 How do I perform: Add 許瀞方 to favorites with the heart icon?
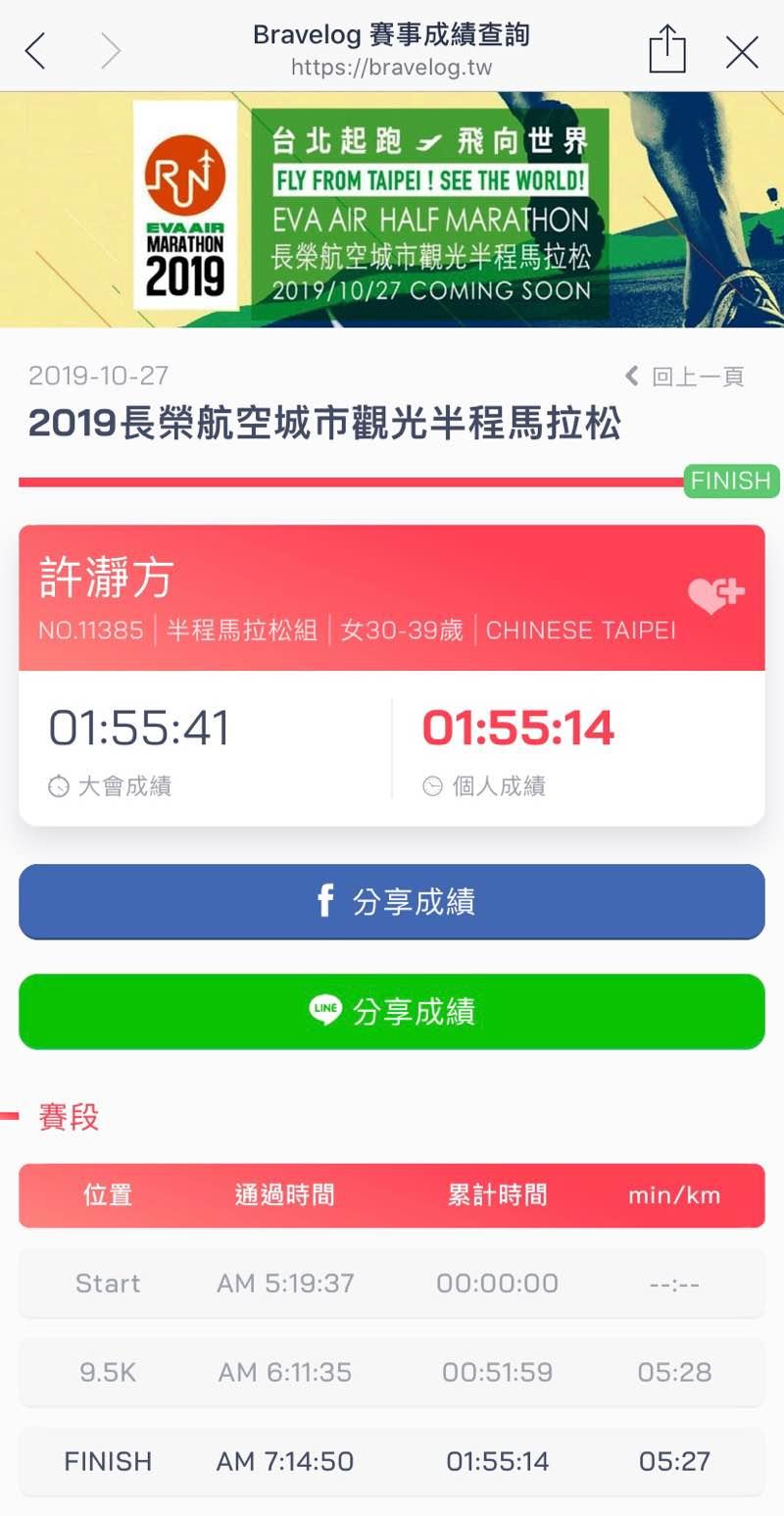click(x=715, y=594)
